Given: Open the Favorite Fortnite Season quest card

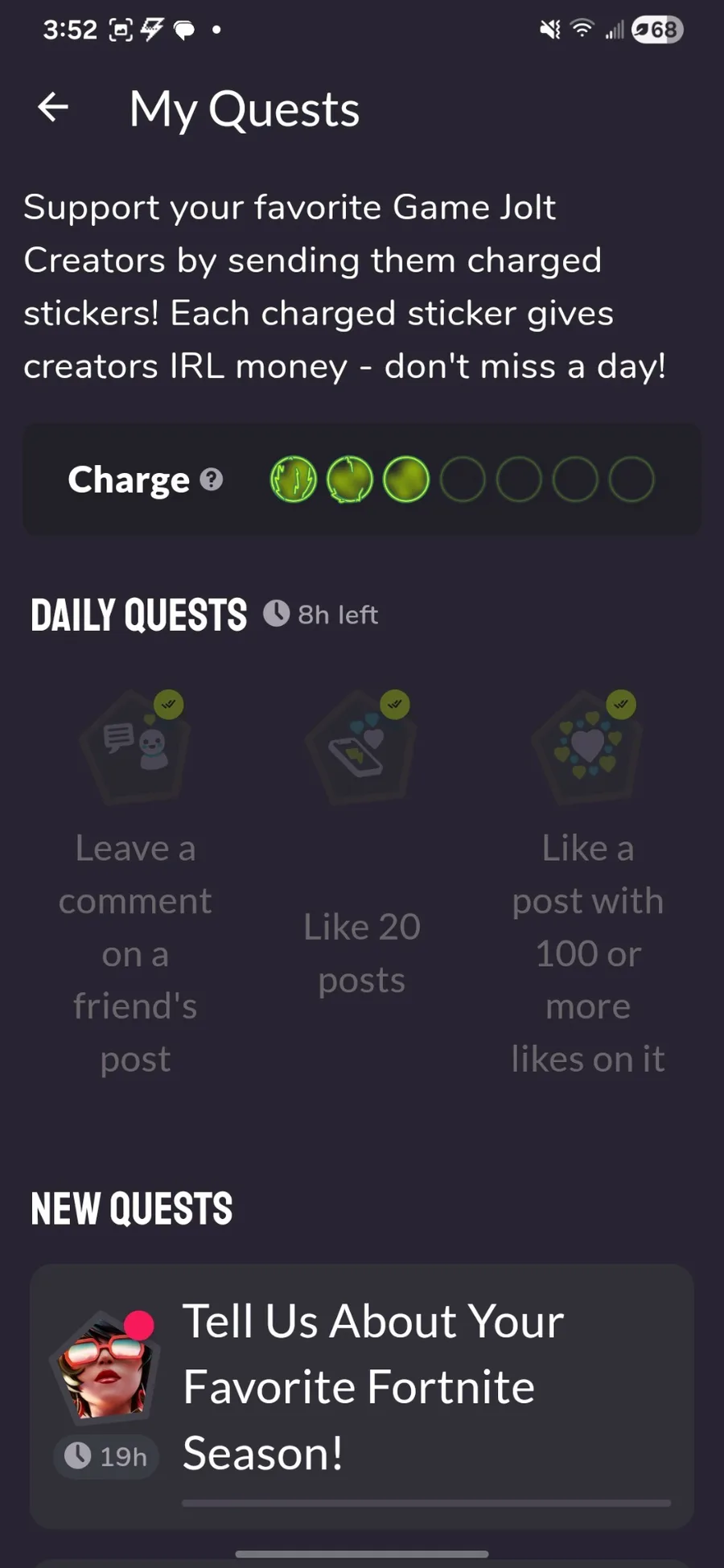Looking at the screenshot, I should pyautogui.click(x=362, y=1396).
